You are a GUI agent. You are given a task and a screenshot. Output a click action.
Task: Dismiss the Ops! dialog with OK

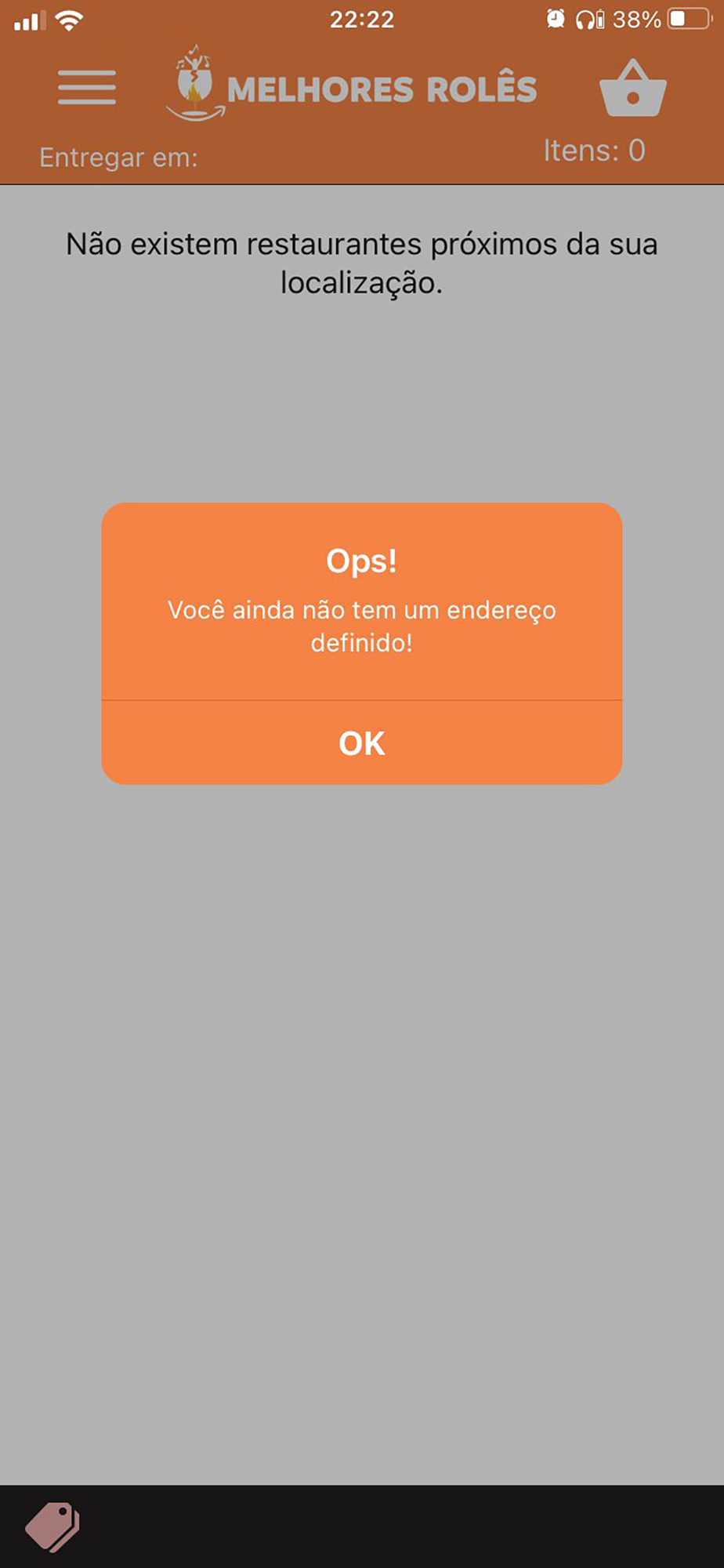361,742
